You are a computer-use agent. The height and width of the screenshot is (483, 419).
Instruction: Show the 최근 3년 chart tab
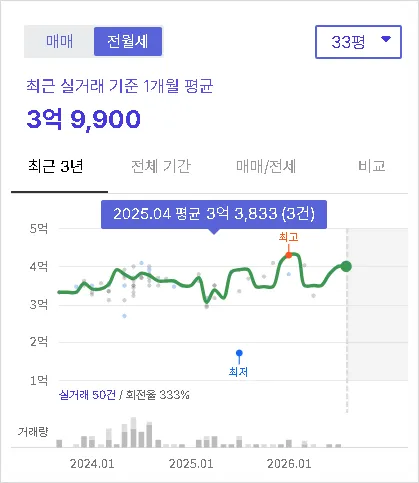56,166
